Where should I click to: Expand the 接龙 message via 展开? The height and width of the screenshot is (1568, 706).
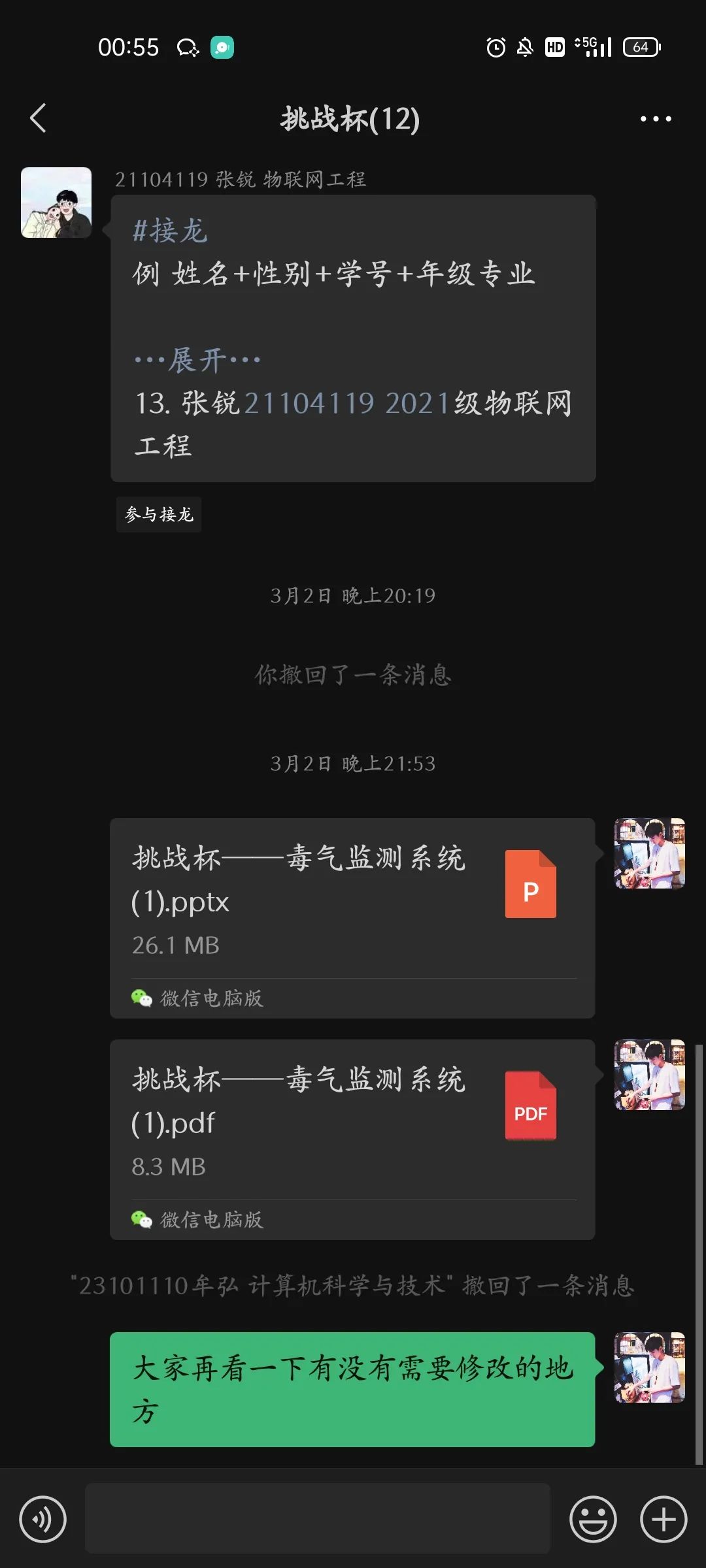coord(197,360)
